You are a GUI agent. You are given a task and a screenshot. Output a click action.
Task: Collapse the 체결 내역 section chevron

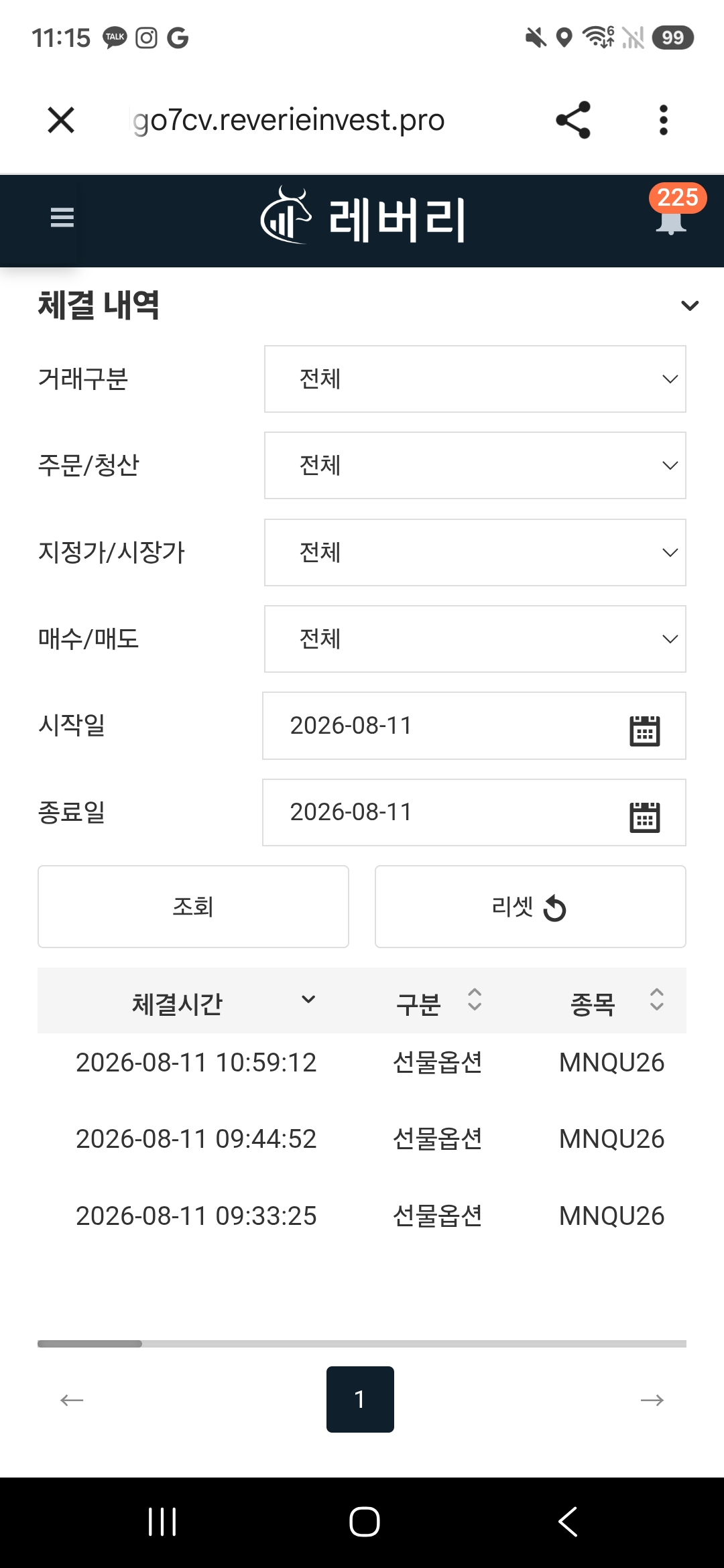[x=690, y=306]
